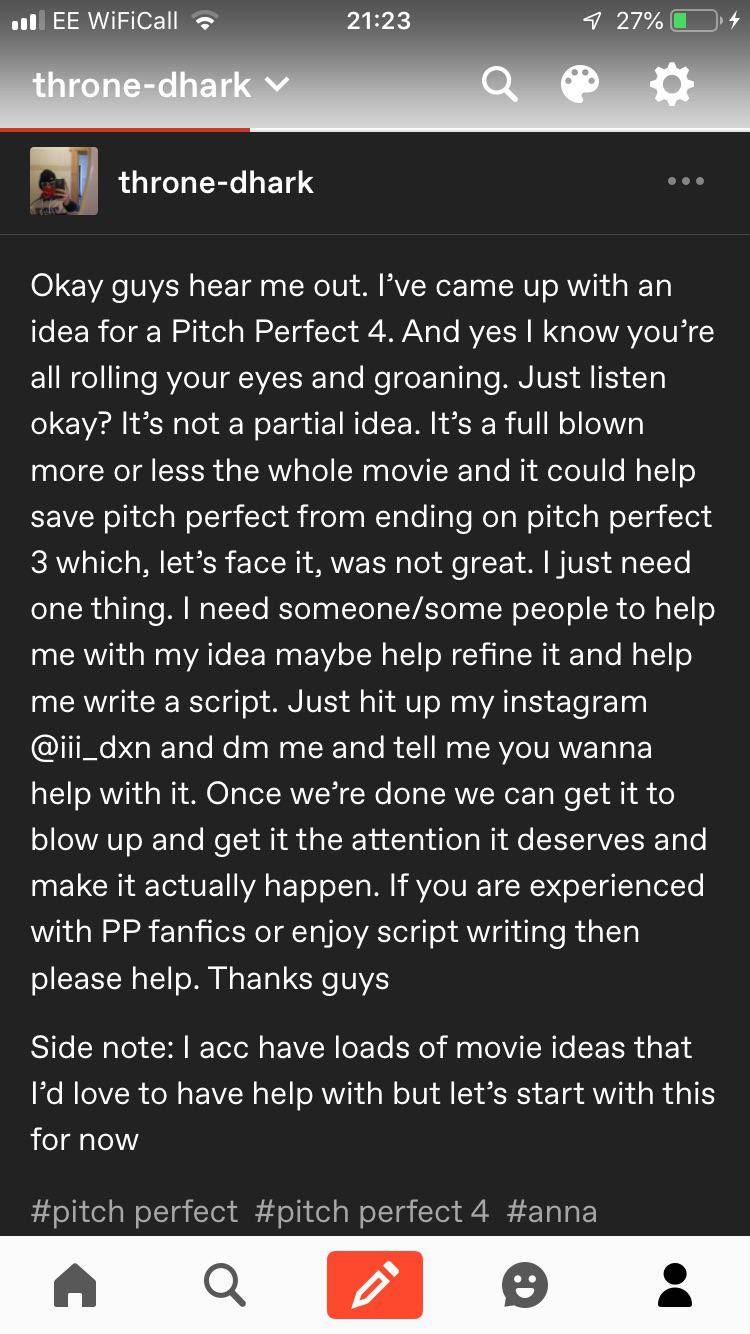Viewport: 750px width, 1334px height.
Task: Start a new post with the pencil button
Action: click(374, 1286)
